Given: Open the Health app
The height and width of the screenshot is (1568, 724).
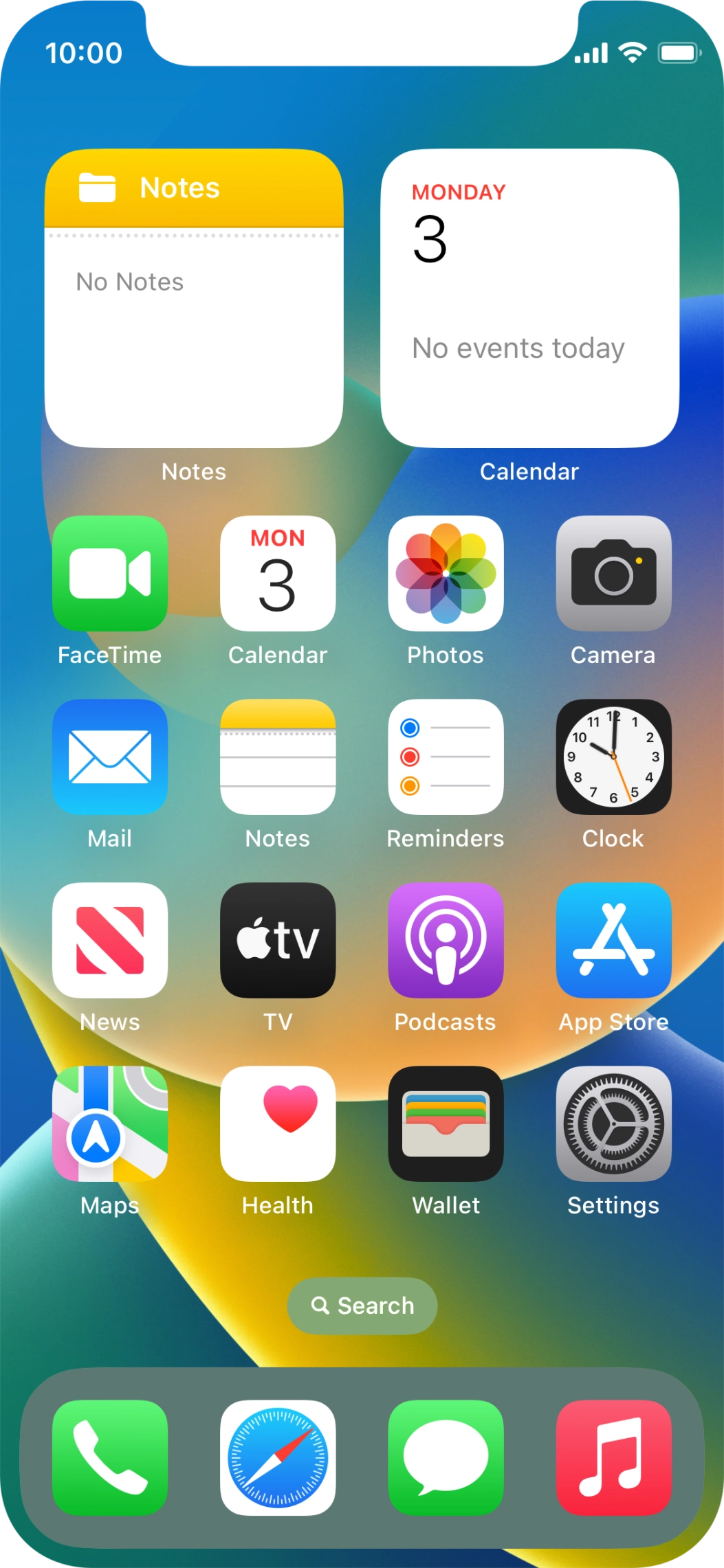Looking at the screenshot, I should pos(278,1123).
